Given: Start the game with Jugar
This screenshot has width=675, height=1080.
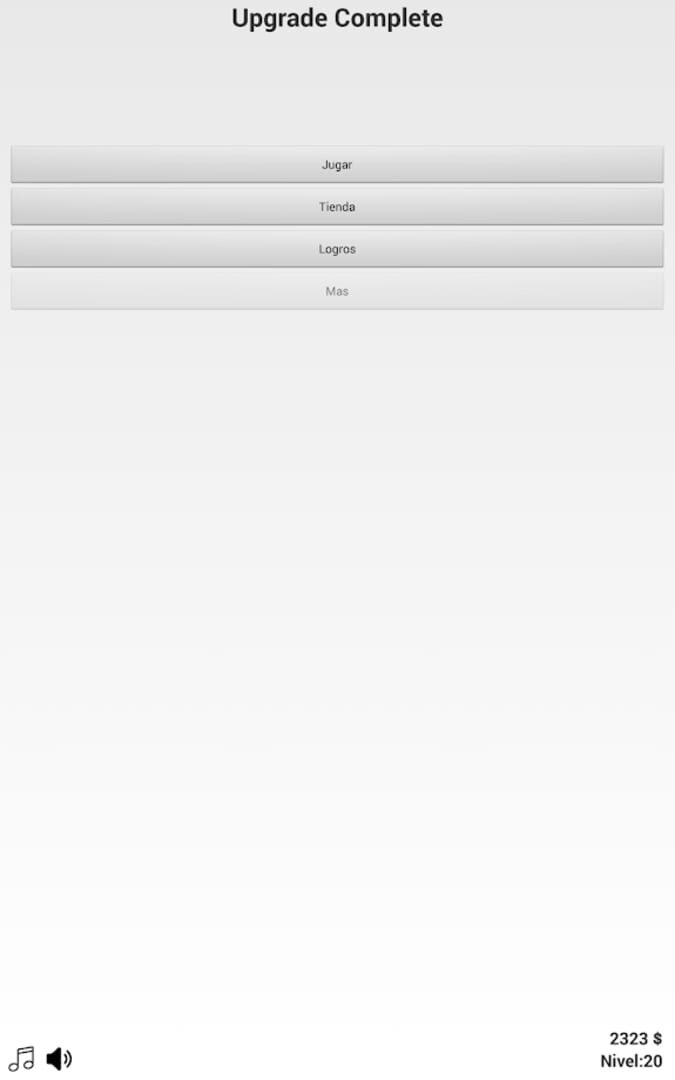Looking at the screenshot, I should tap(337, 164).
